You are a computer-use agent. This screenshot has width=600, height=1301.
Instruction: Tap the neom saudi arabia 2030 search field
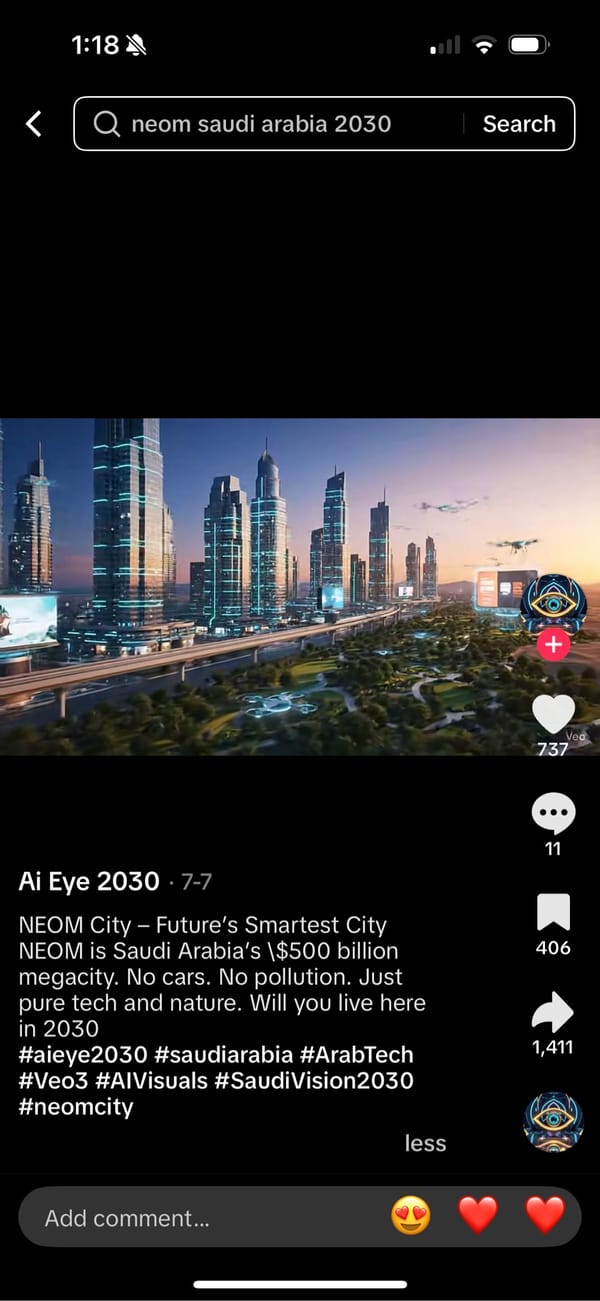point(270,124)
